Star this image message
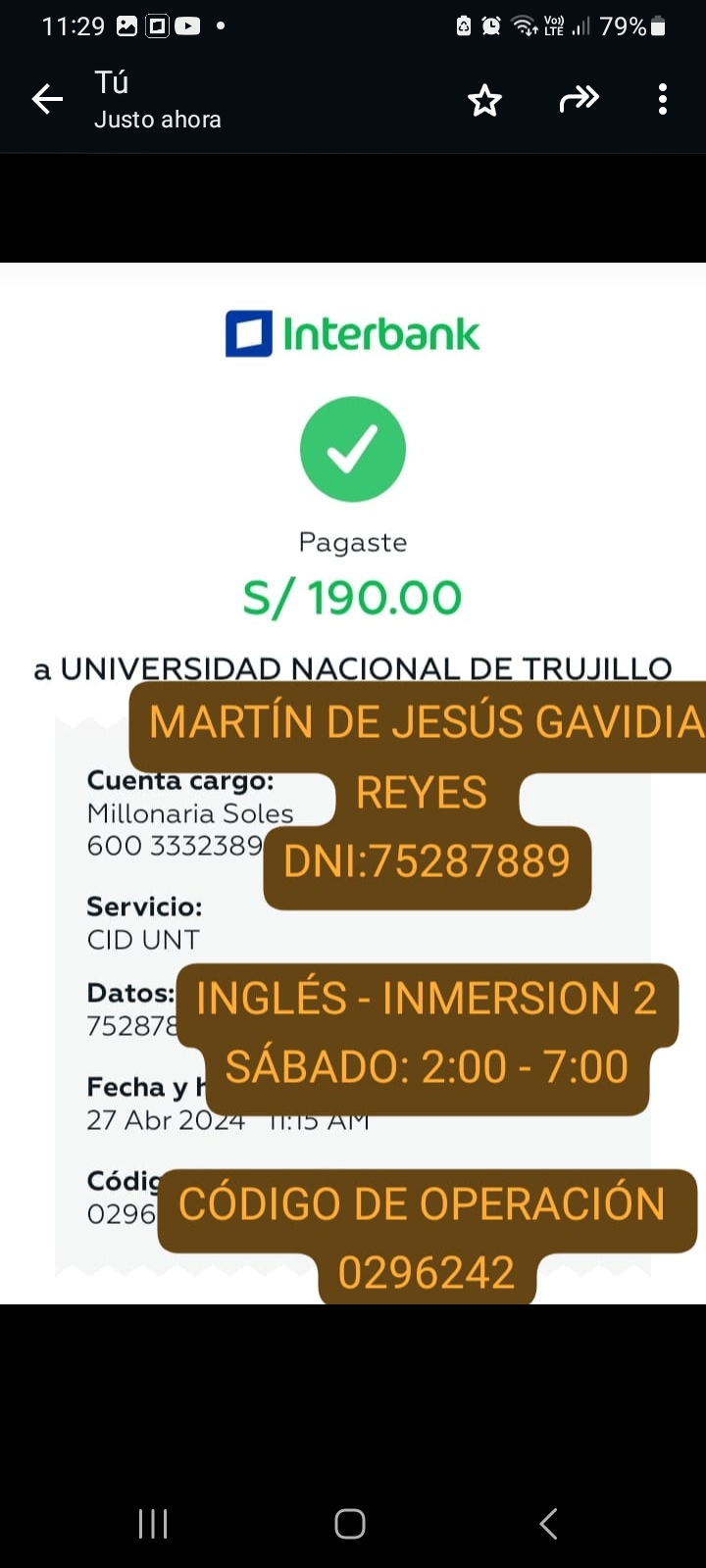The width and height of the screenshot is (706, 1568). tap(484, 99)
